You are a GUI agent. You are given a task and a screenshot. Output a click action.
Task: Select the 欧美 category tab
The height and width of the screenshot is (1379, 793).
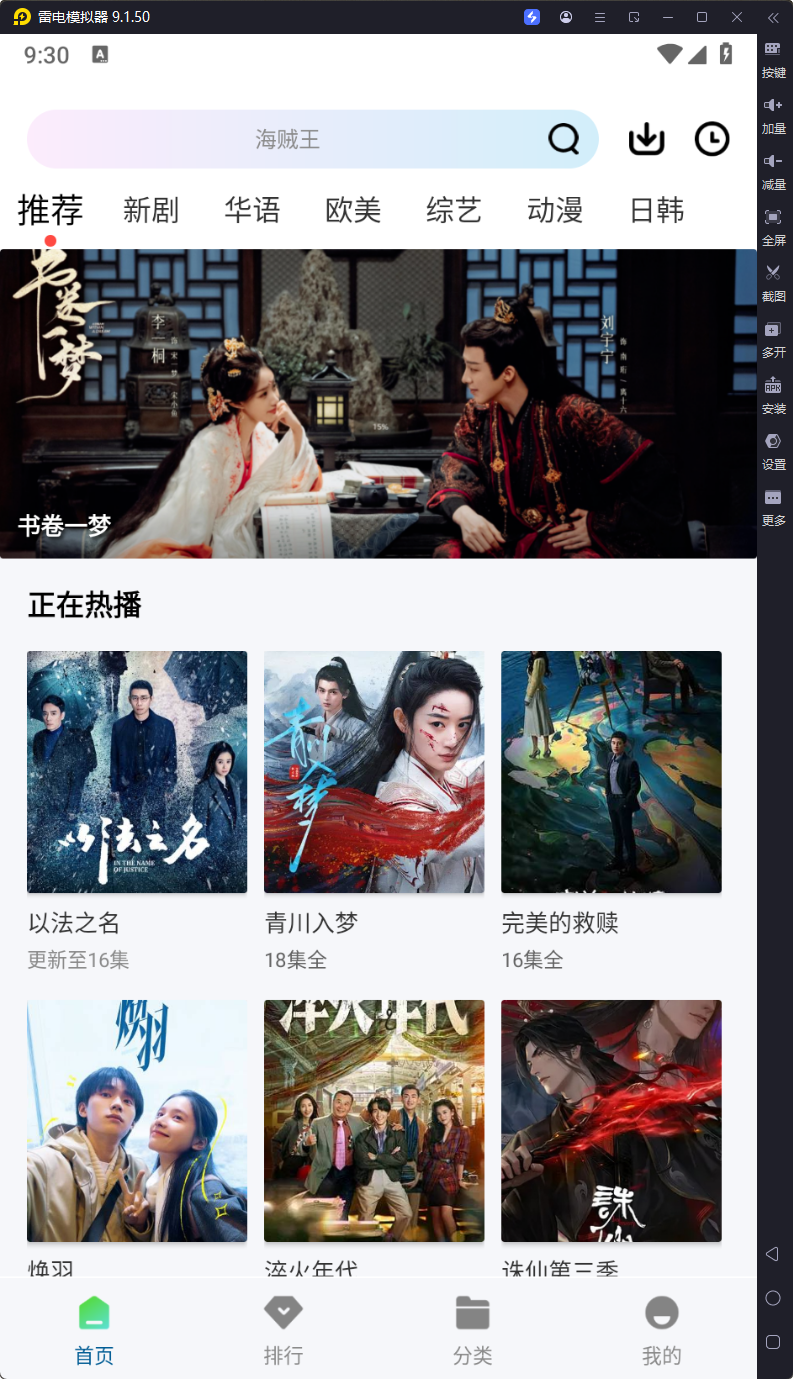[352, 210]
